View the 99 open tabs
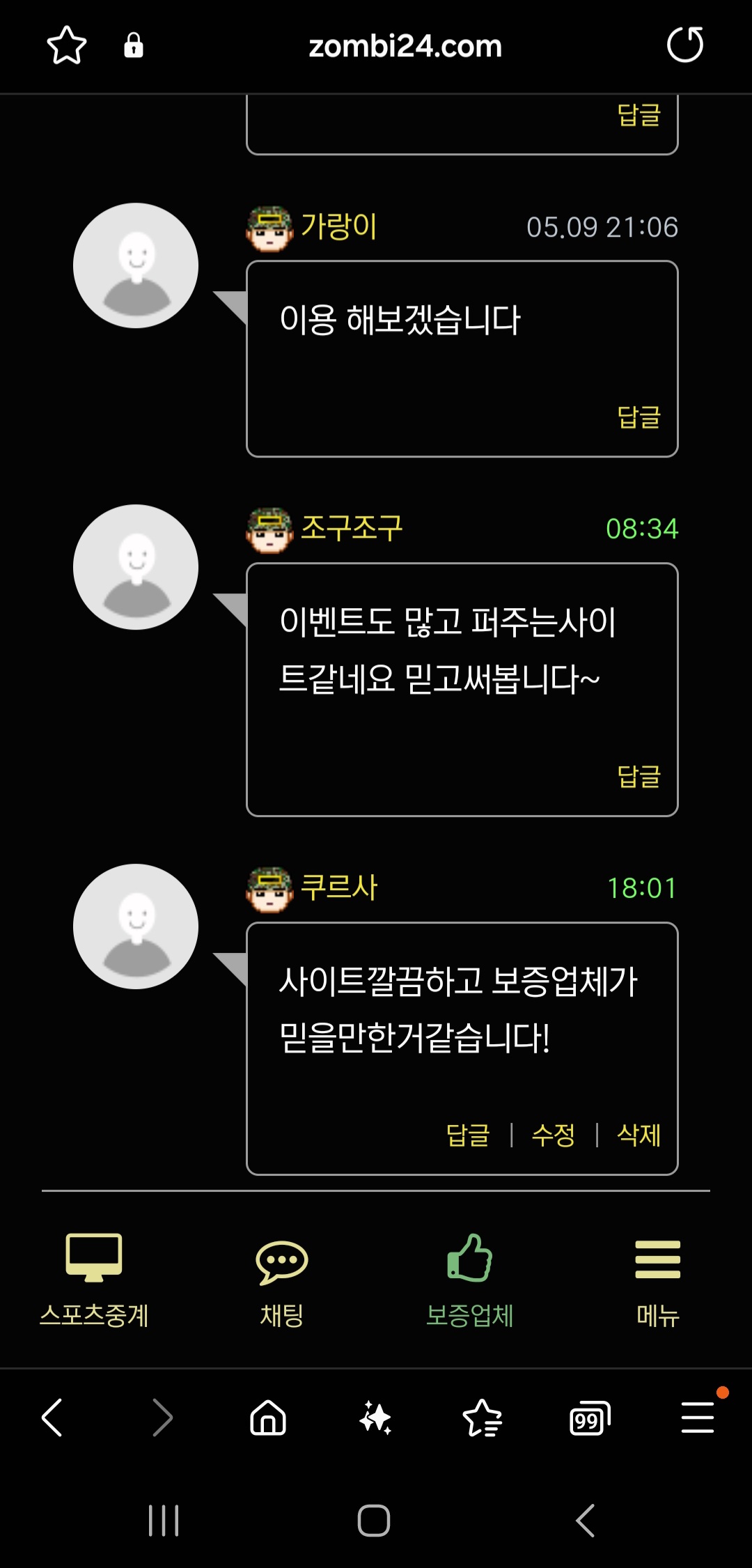752x1568 pixels. 589,1418
